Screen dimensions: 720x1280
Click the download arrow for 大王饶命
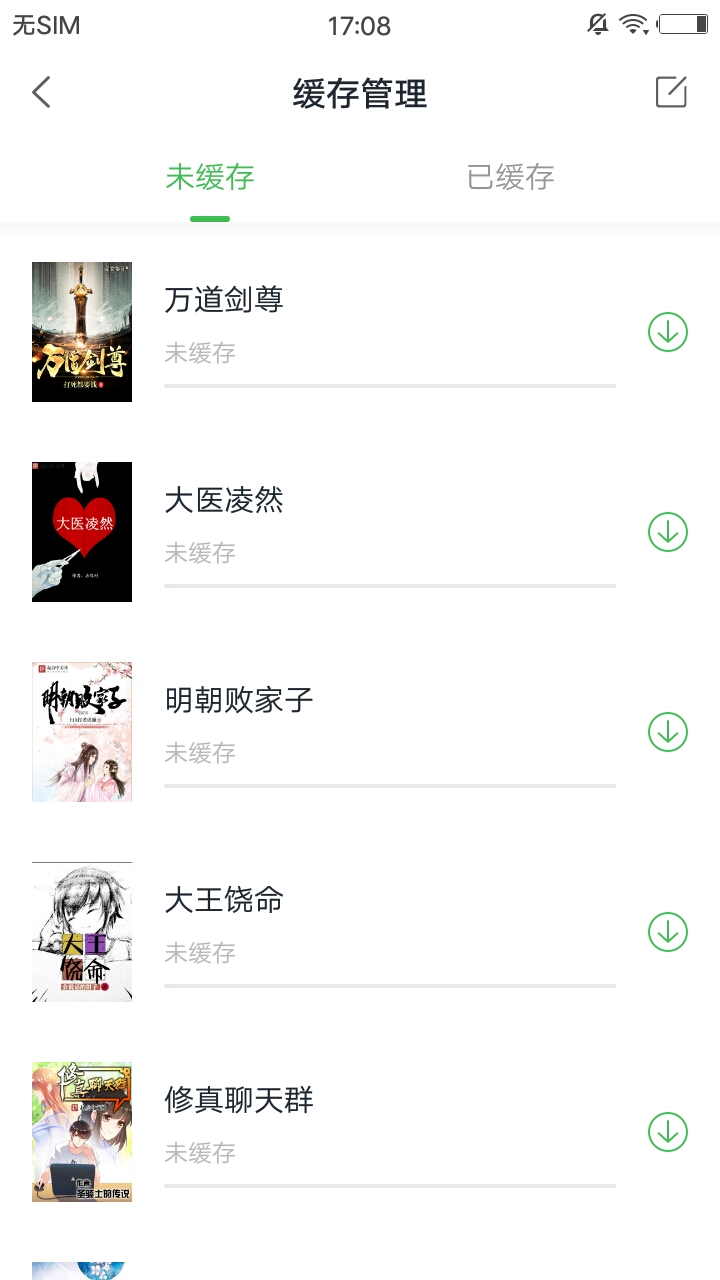pos(667,932)
